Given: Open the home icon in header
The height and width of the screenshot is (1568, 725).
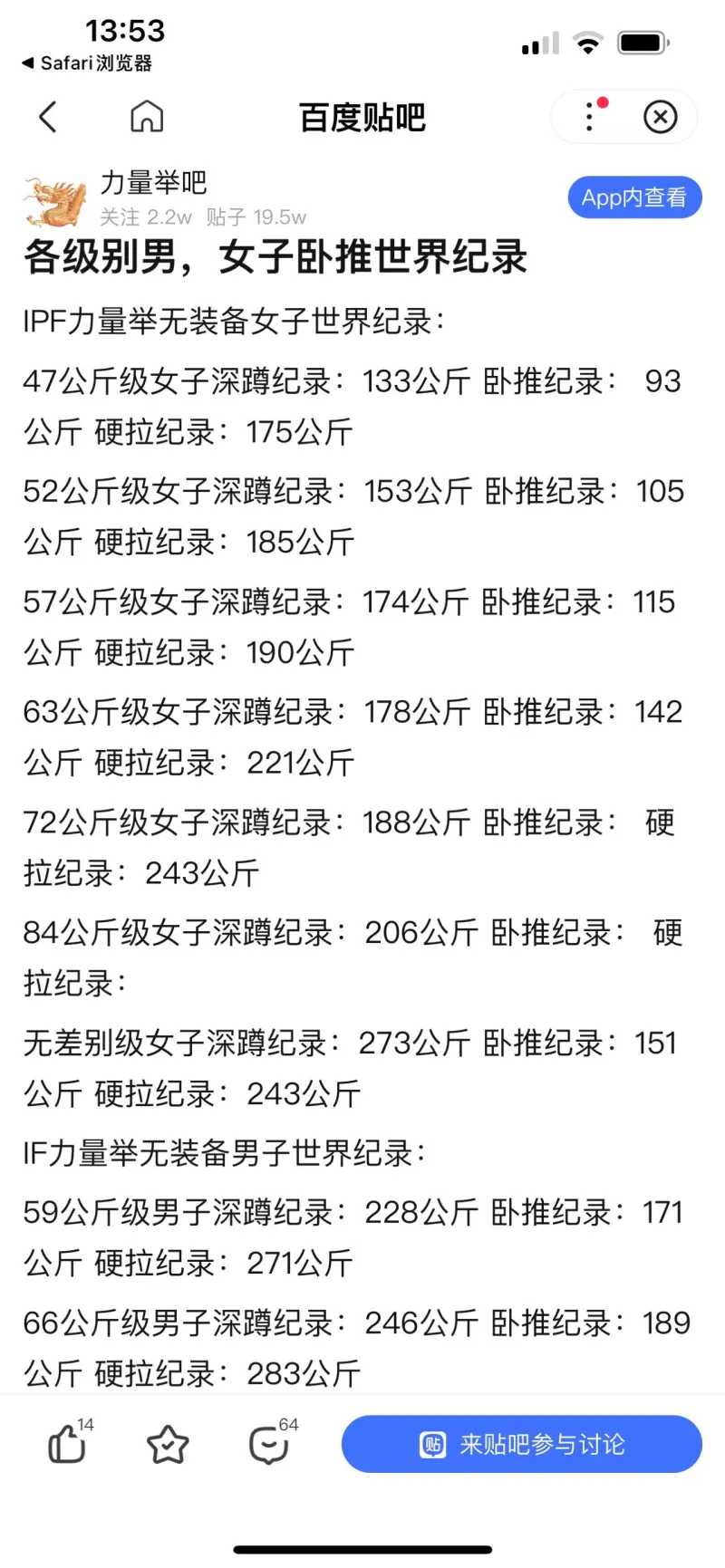Looking at the screenshot, I should 147,117.
